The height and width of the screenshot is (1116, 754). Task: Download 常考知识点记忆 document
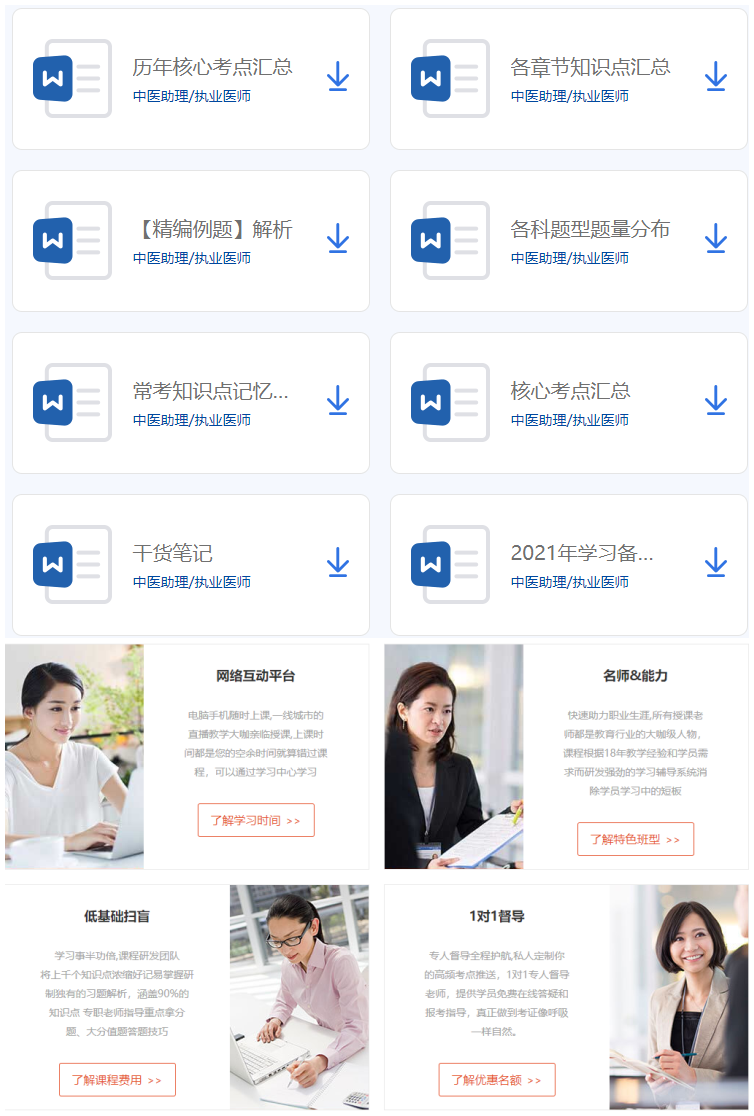pyautogui.click(x=338, y=401)
